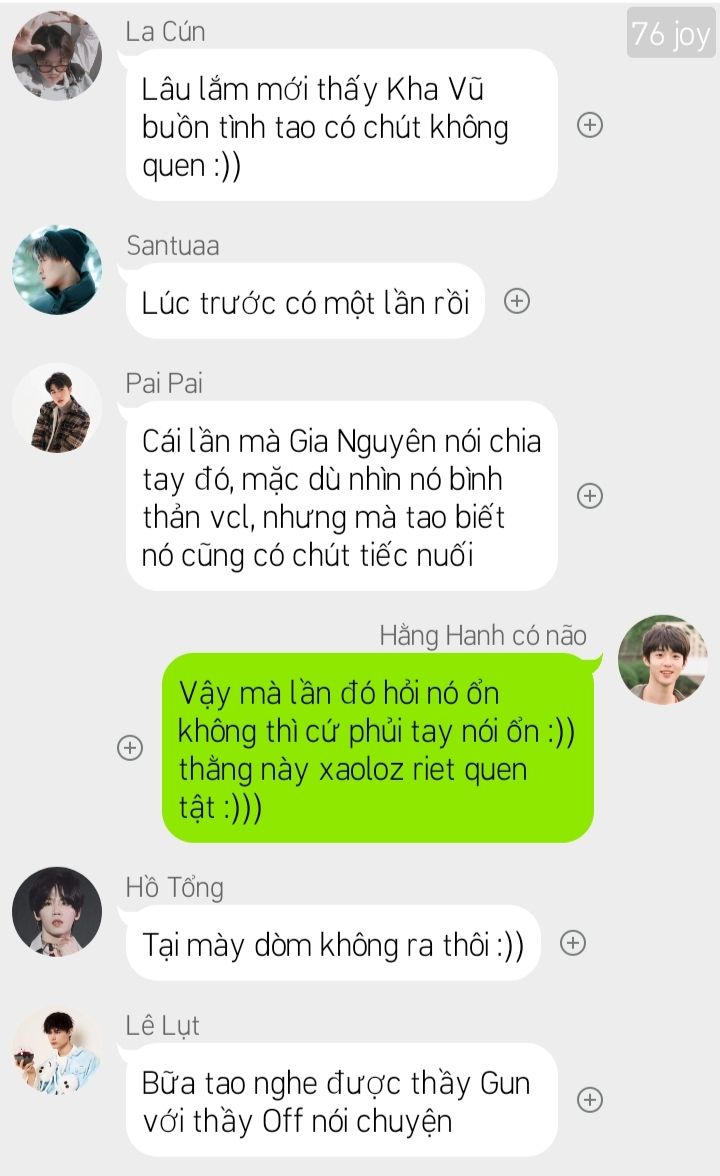Open Lê Lụt's avatar
Screen dimensions: 720x1176
[x=57, y=1050]
